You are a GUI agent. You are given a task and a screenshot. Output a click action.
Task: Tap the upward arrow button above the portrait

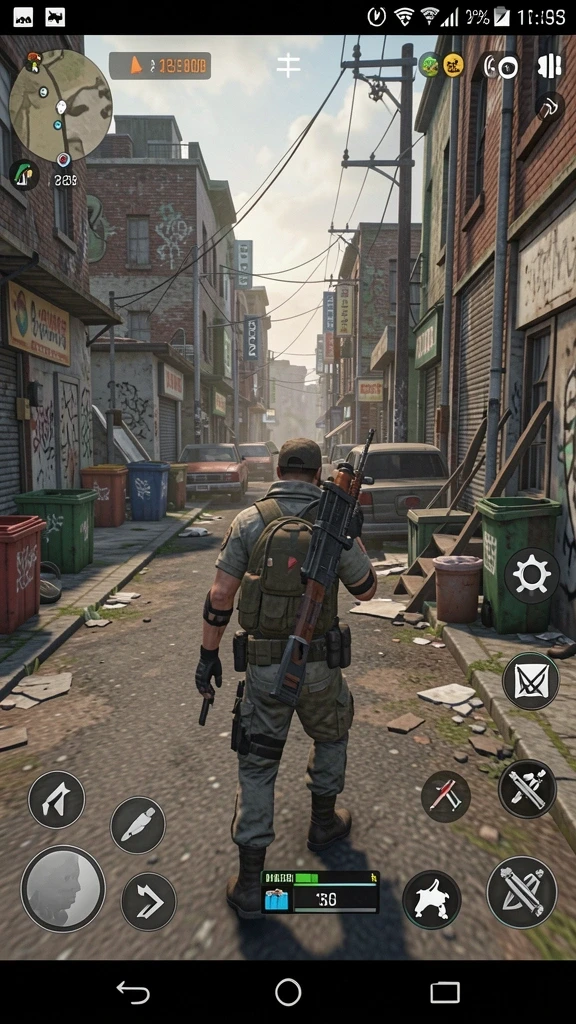coord(56,799)
